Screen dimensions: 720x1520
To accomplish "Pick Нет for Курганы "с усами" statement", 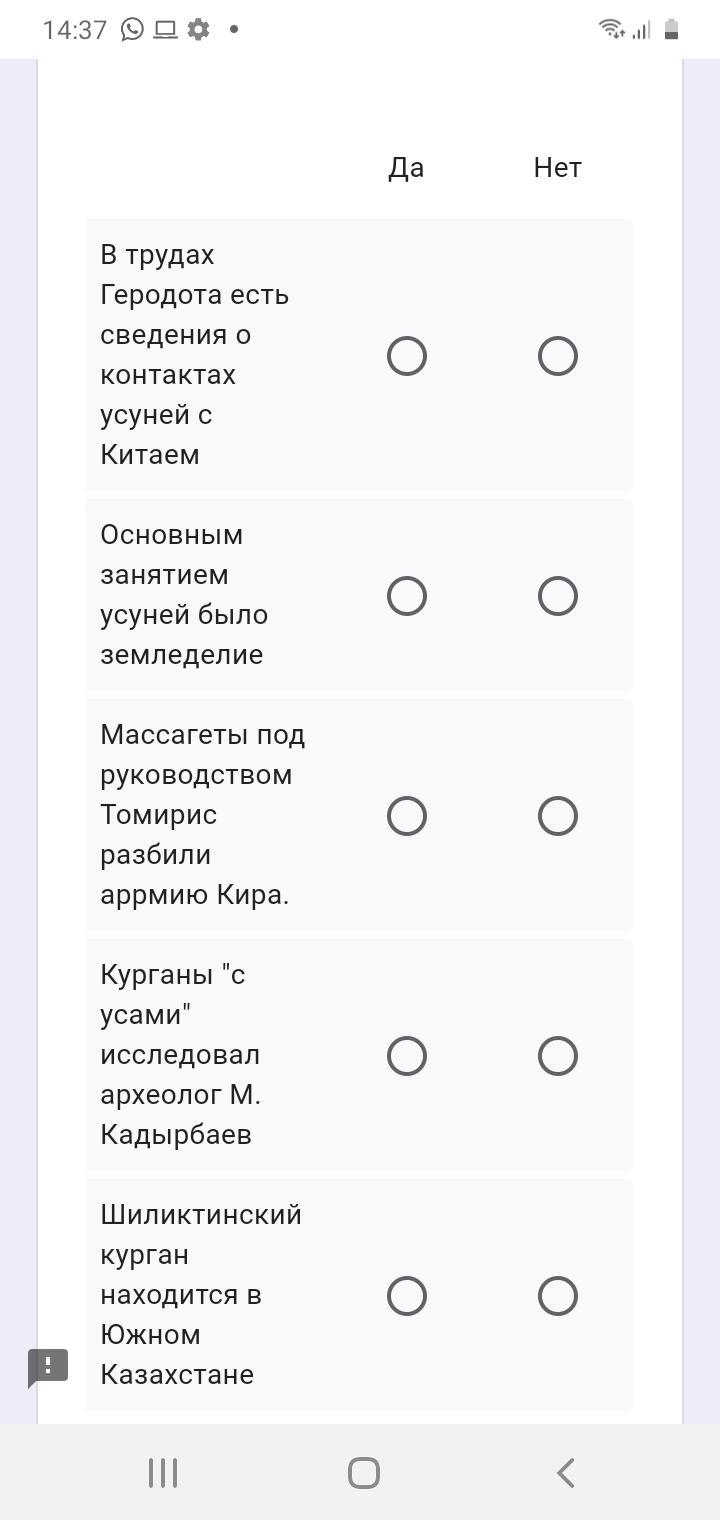I will click(x=558, y=1056).
